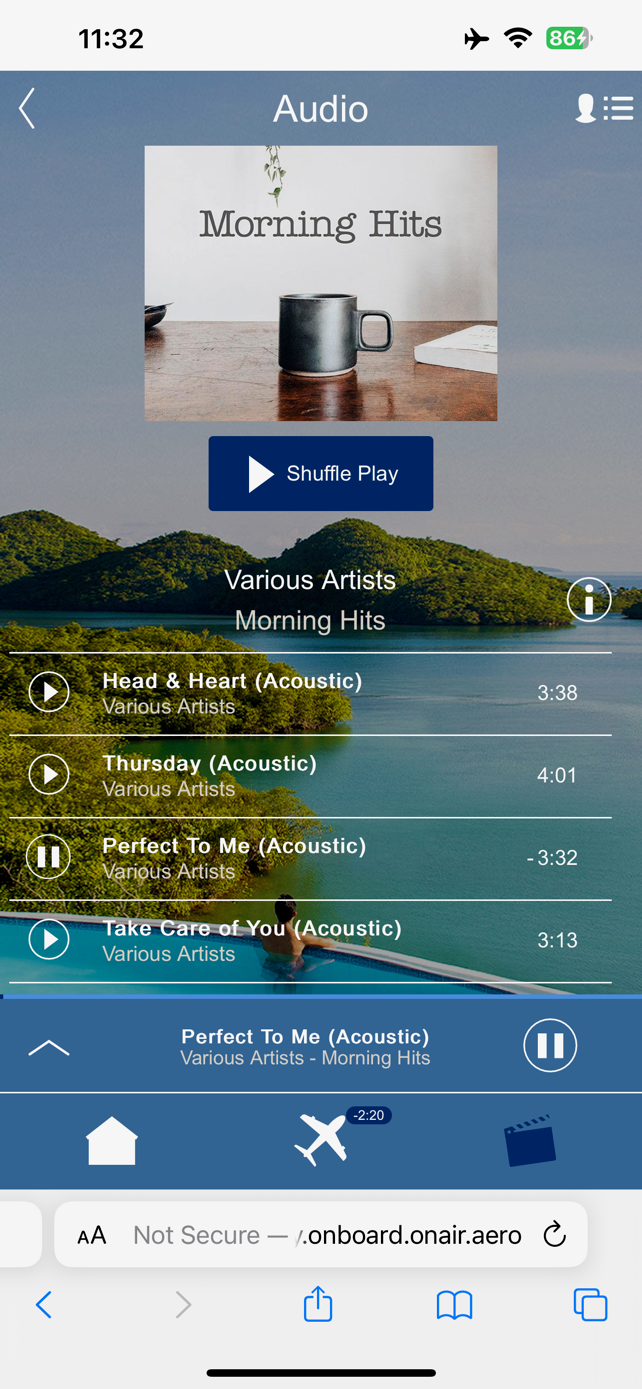Open the movies clapperboard tab

pyautogui.click(x=529, y=1140)
